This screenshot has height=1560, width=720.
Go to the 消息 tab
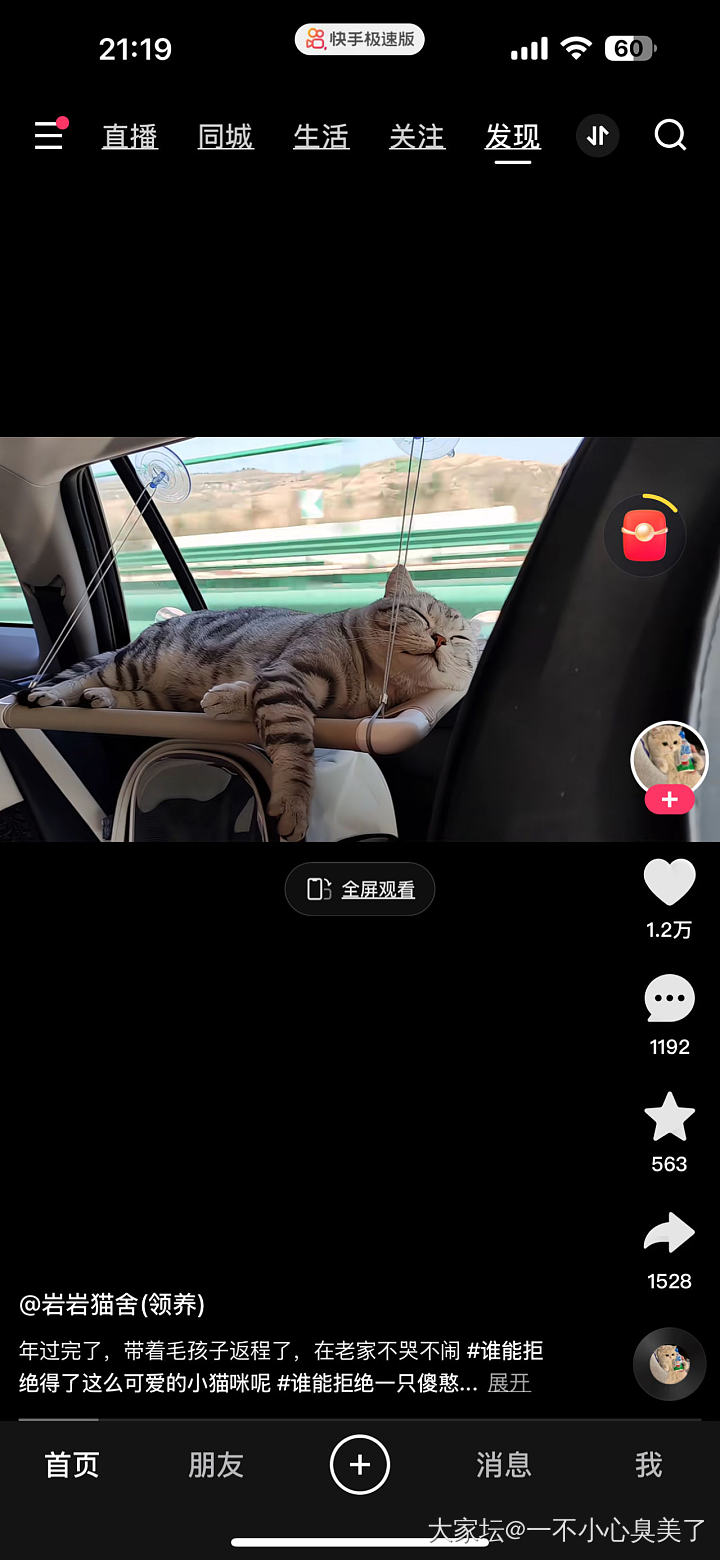[x=503, y=1465]
